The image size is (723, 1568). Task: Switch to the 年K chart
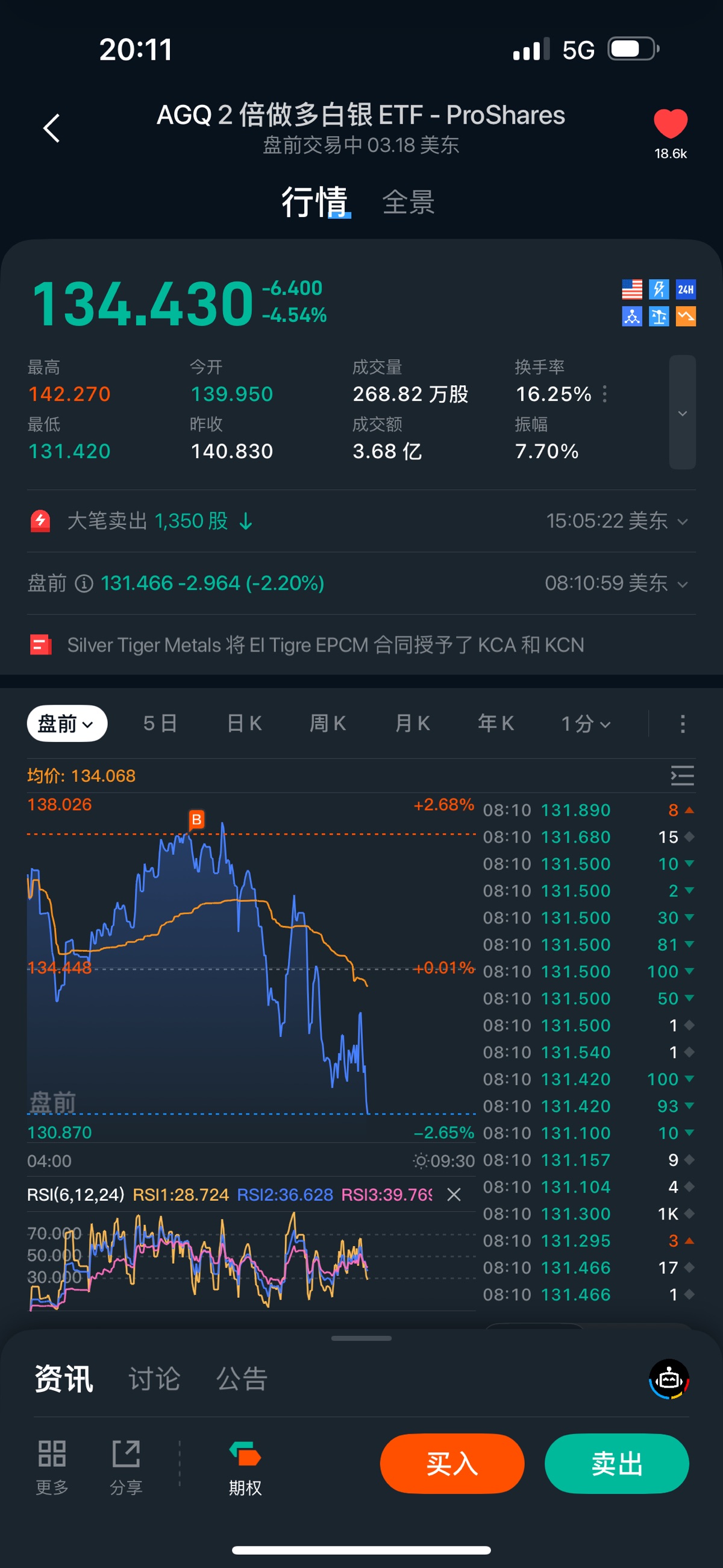point(495,724)
